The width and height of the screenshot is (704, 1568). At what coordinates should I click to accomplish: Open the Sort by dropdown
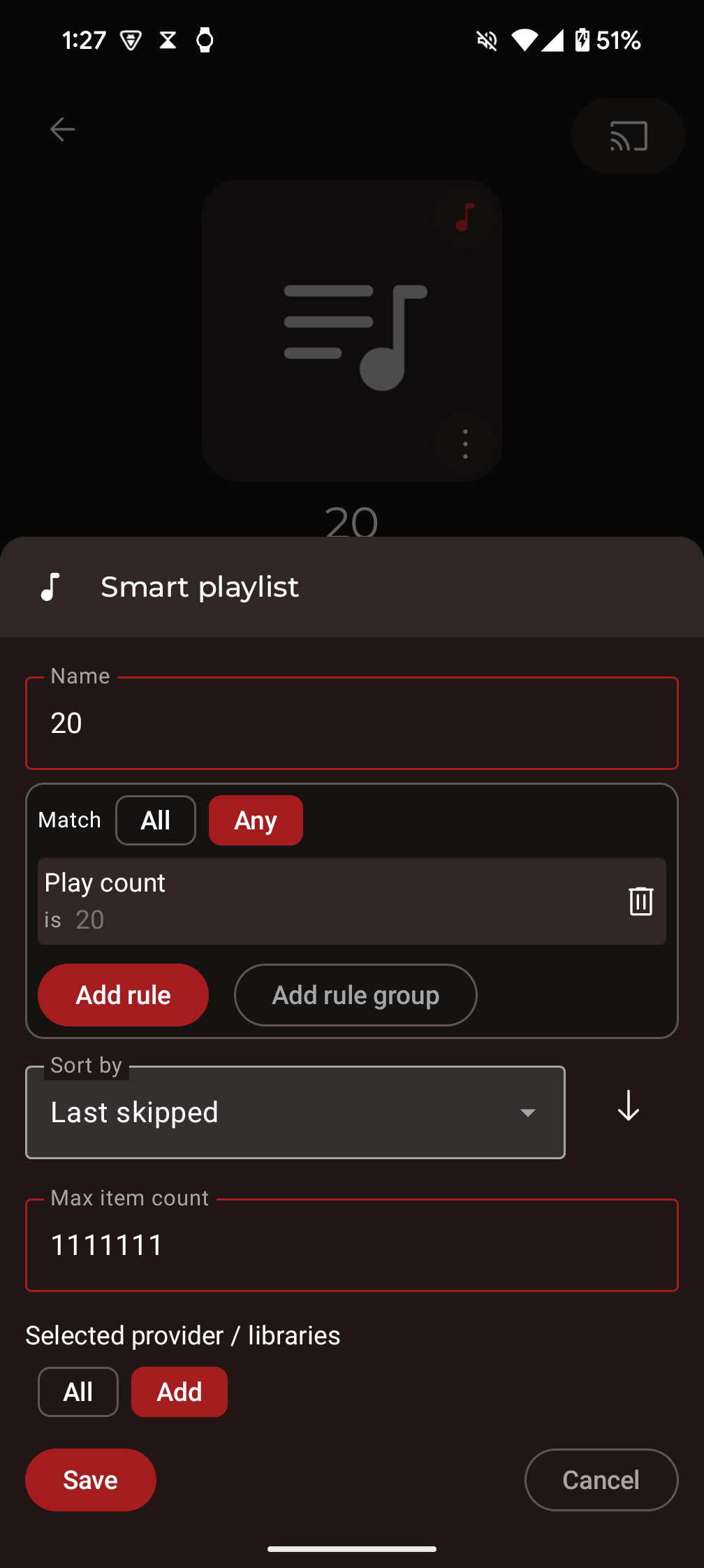(x=295, y=1112)
